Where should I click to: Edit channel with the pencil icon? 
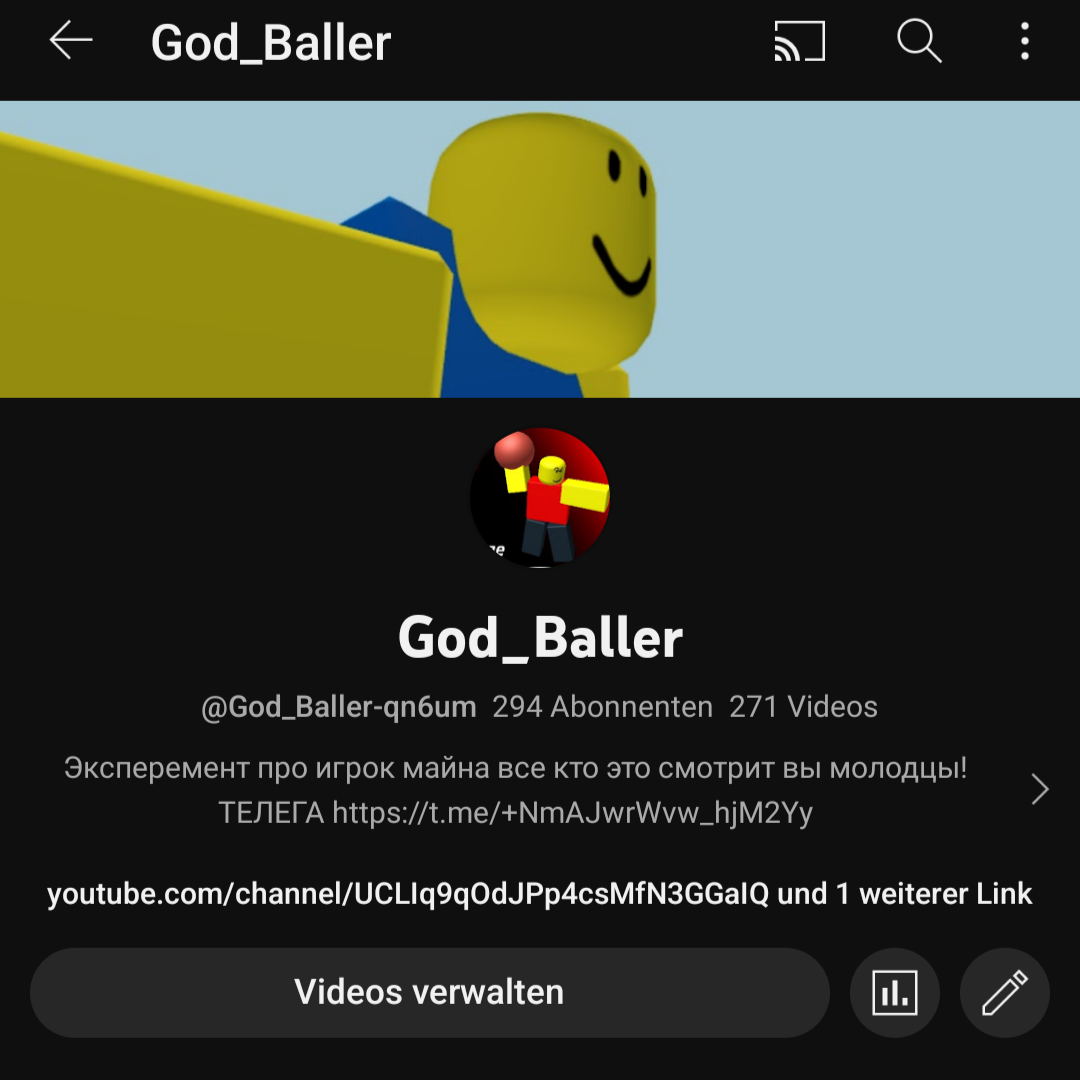point(1005,993)
